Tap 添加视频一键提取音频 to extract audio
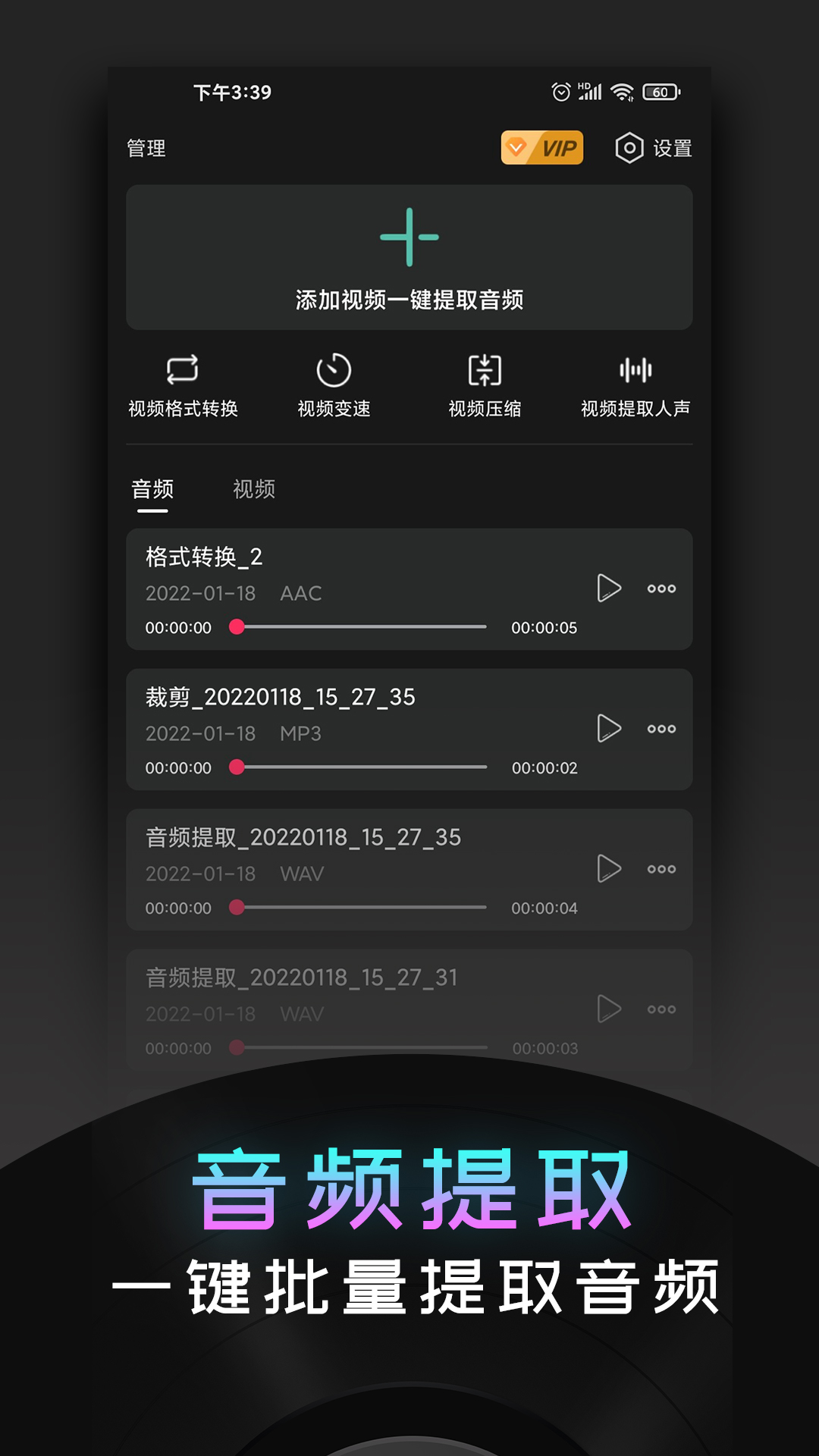Screen dimensions: 819x1456 click(x=409, y=300)
